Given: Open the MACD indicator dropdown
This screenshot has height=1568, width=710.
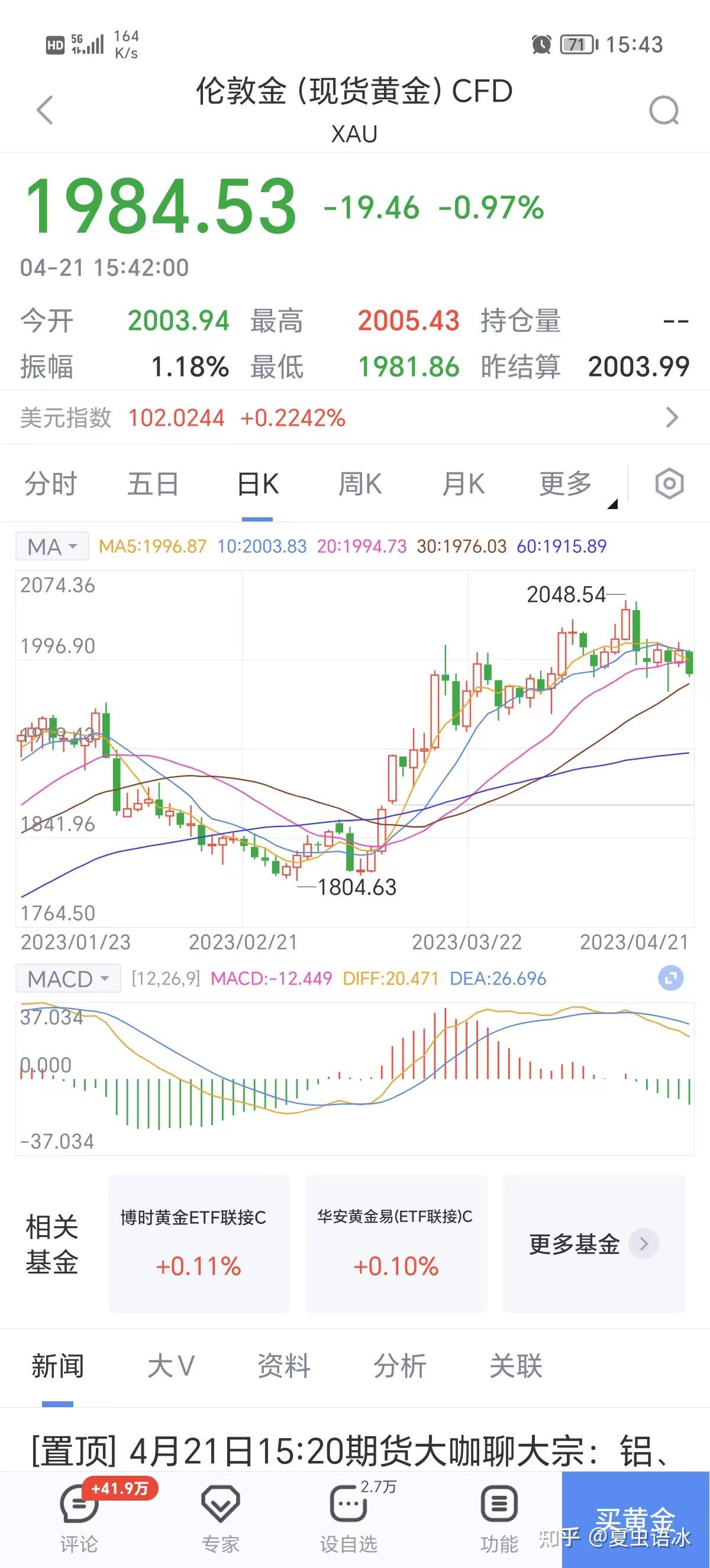Looking at the screenshot, I should coord(68,979).
